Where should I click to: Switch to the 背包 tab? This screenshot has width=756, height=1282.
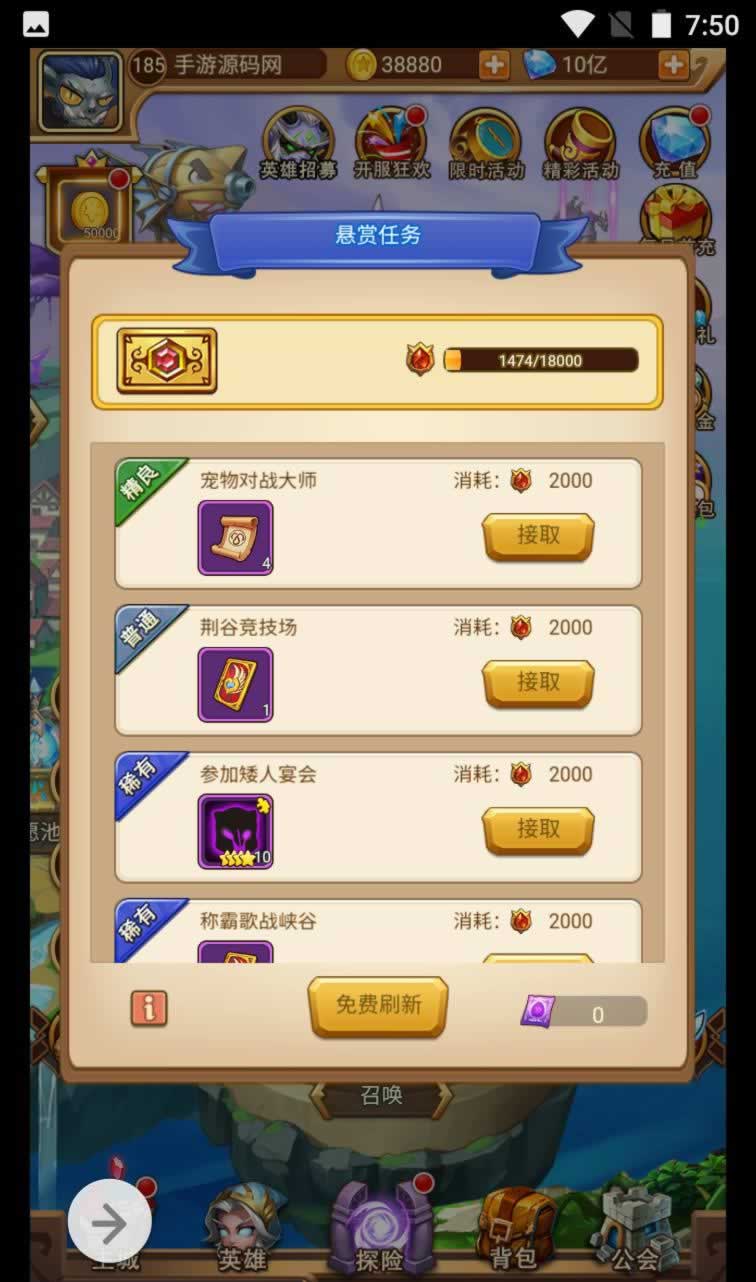514,1230
